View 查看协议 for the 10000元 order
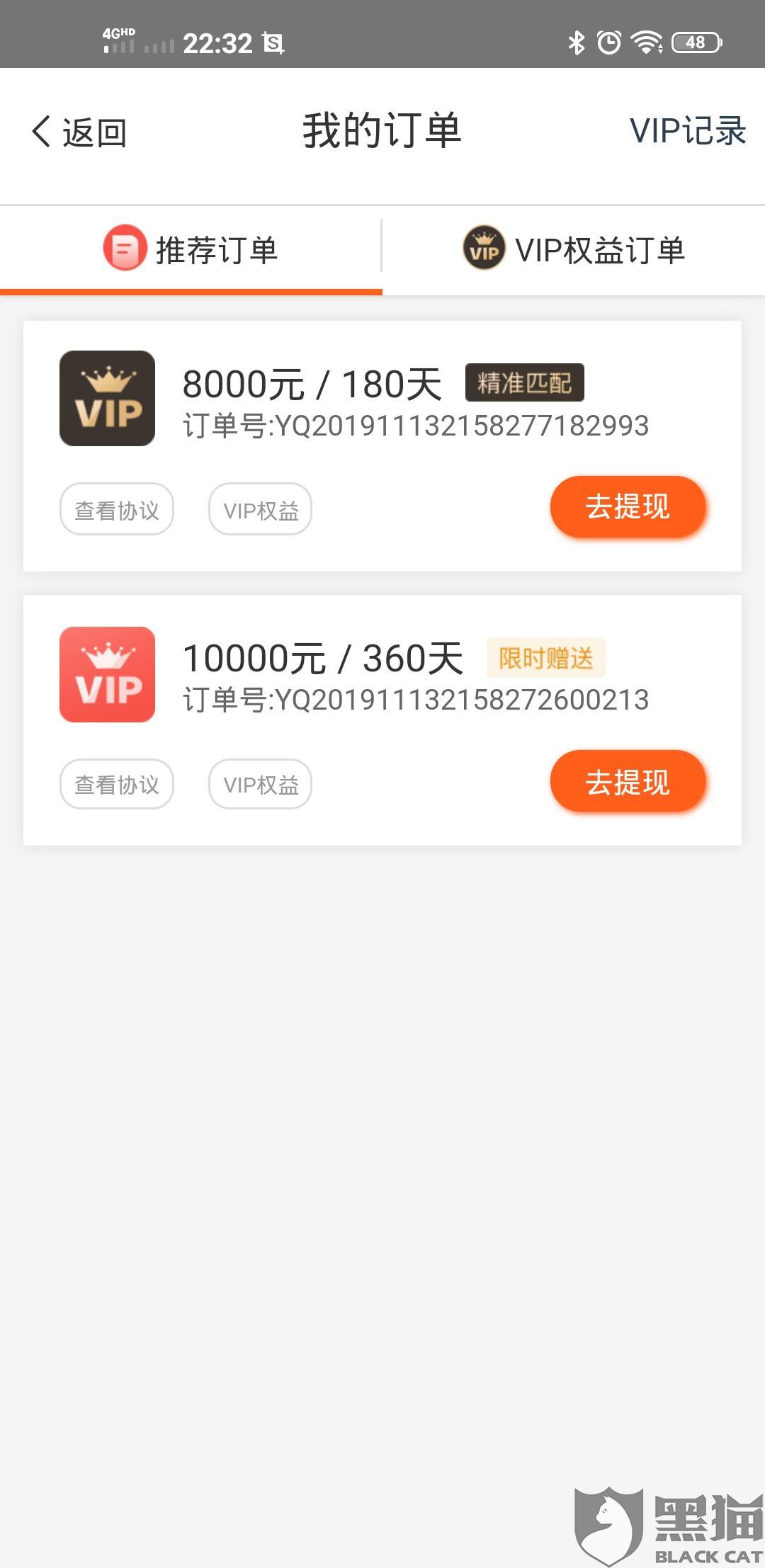This screenshot has height=1568, width=765. point(117,784)
